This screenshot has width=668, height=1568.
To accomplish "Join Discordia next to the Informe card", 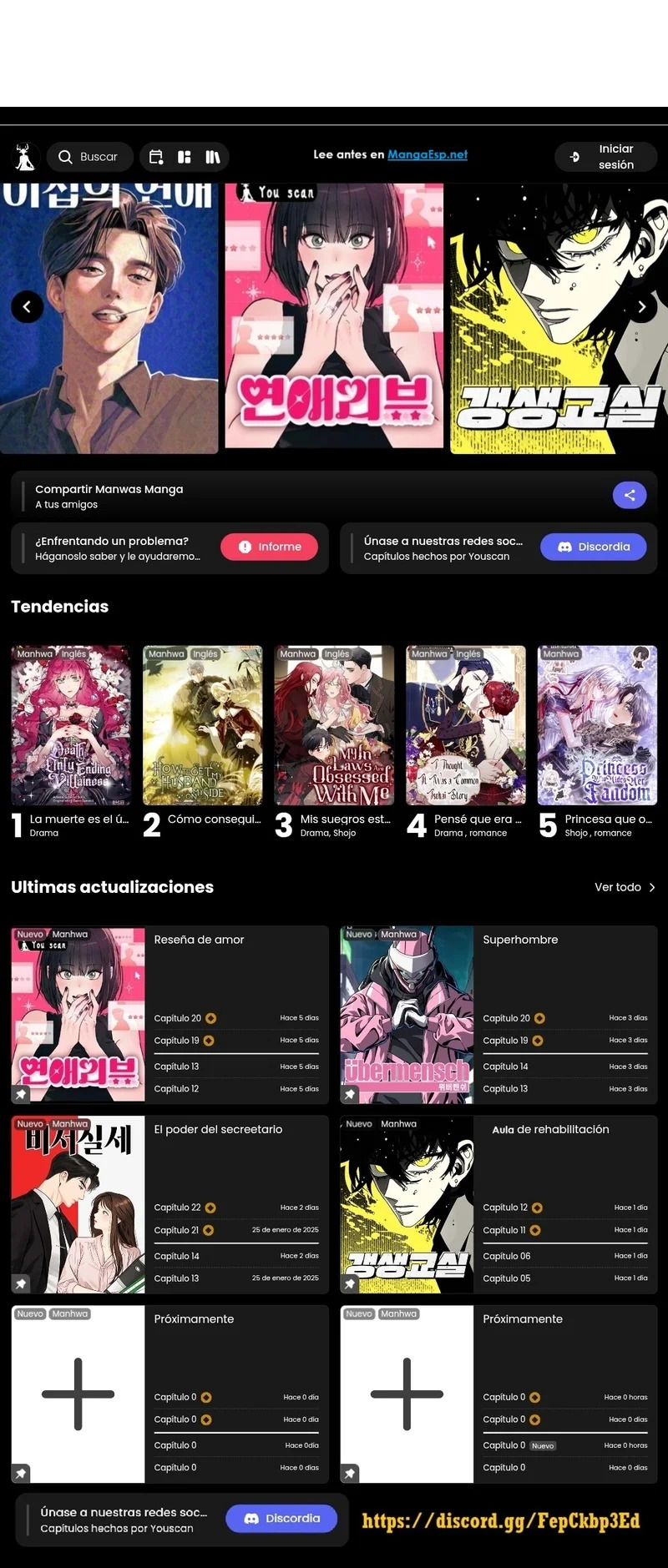I will tap(593, 547).
